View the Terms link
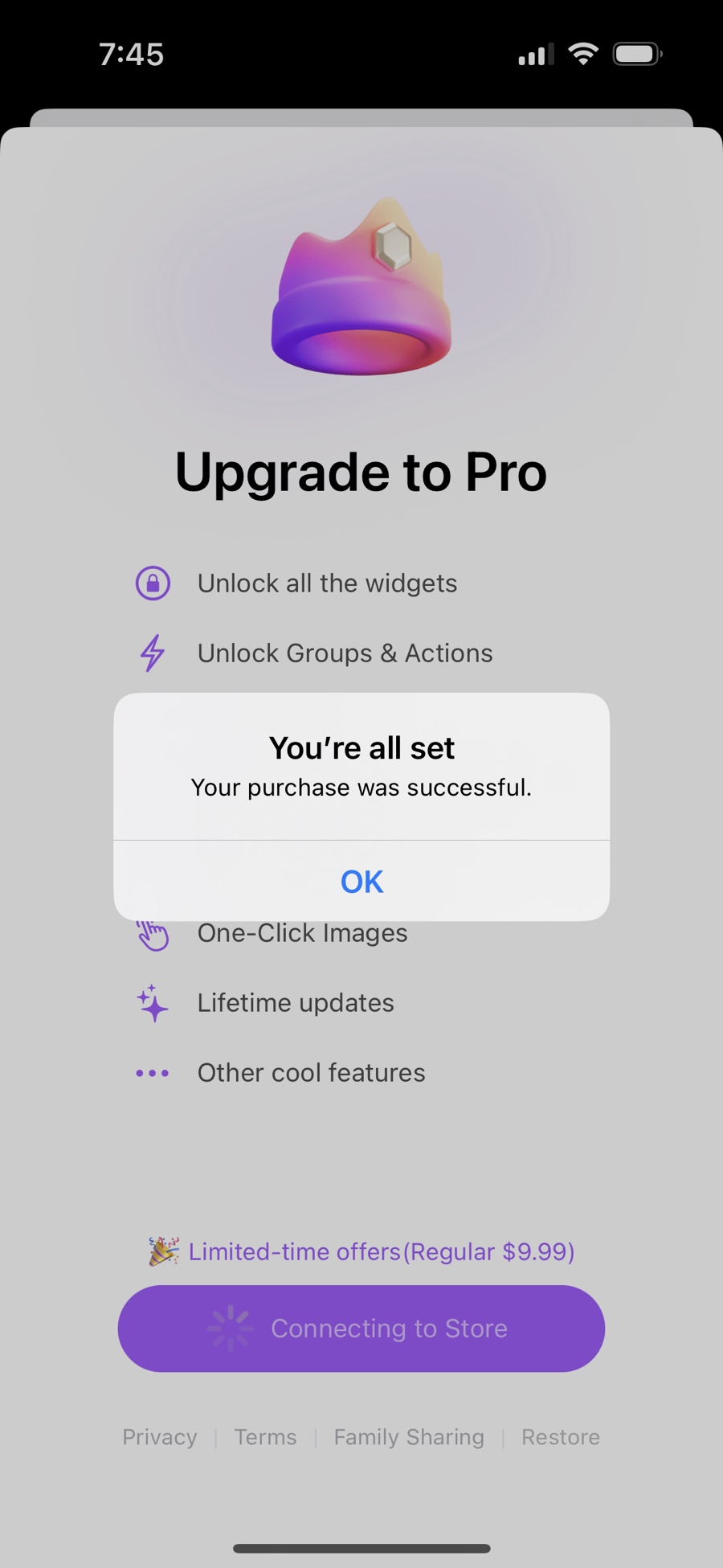 point(265,1437)
